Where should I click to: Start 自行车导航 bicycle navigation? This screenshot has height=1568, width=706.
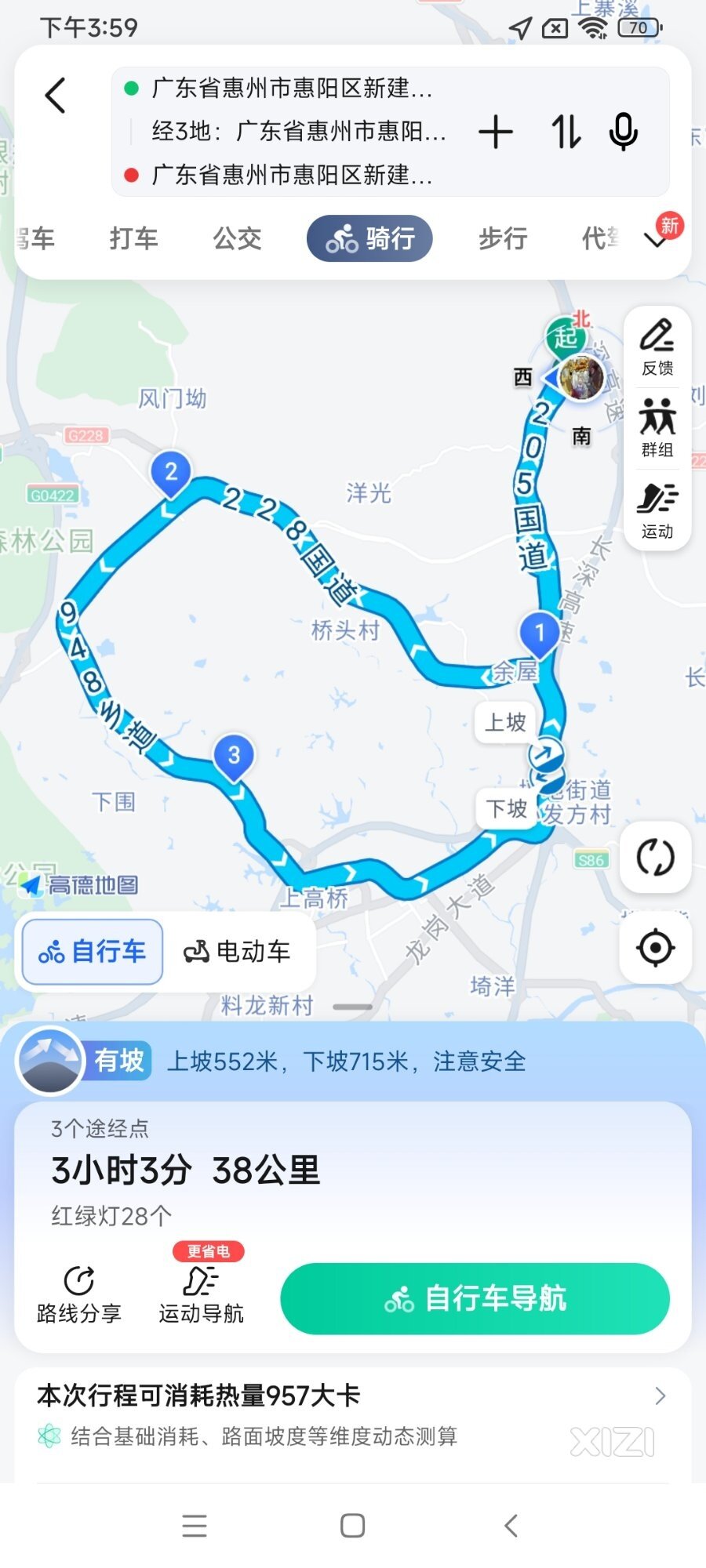pyautogui.click(x=475, y=1298)
